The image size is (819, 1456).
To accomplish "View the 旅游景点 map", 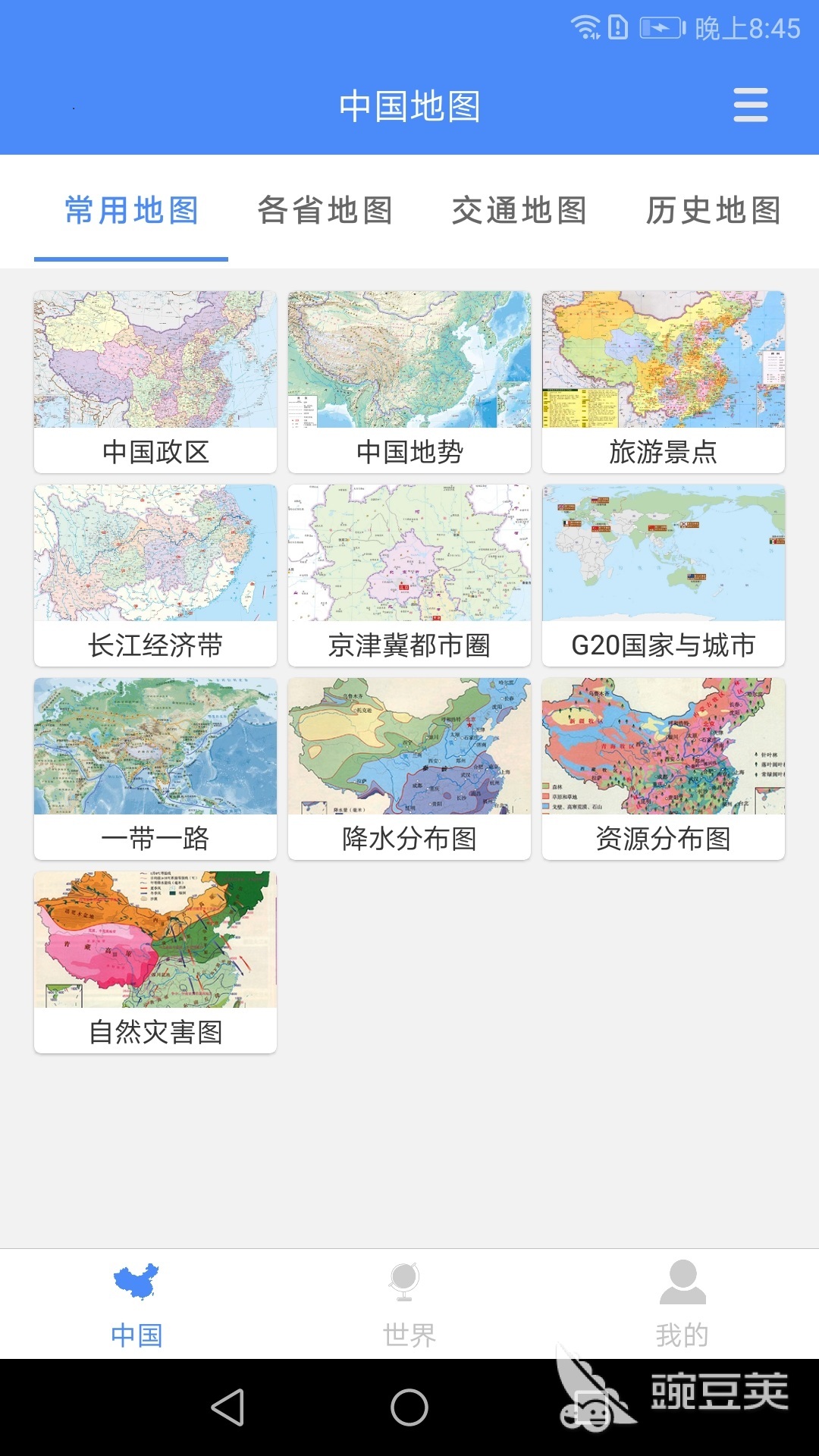I will pos(664,381).
